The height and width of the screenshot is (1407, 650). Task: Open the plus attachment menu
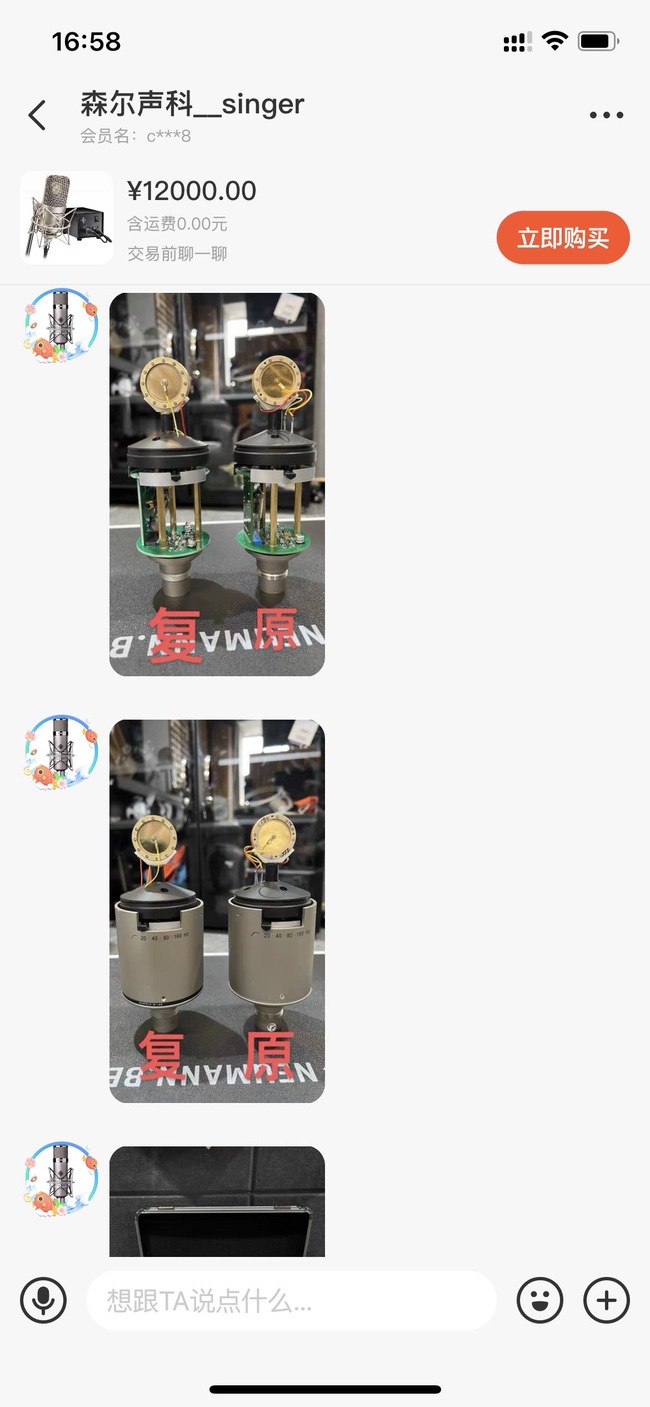pyautogui.click(x=606, y=1300)
